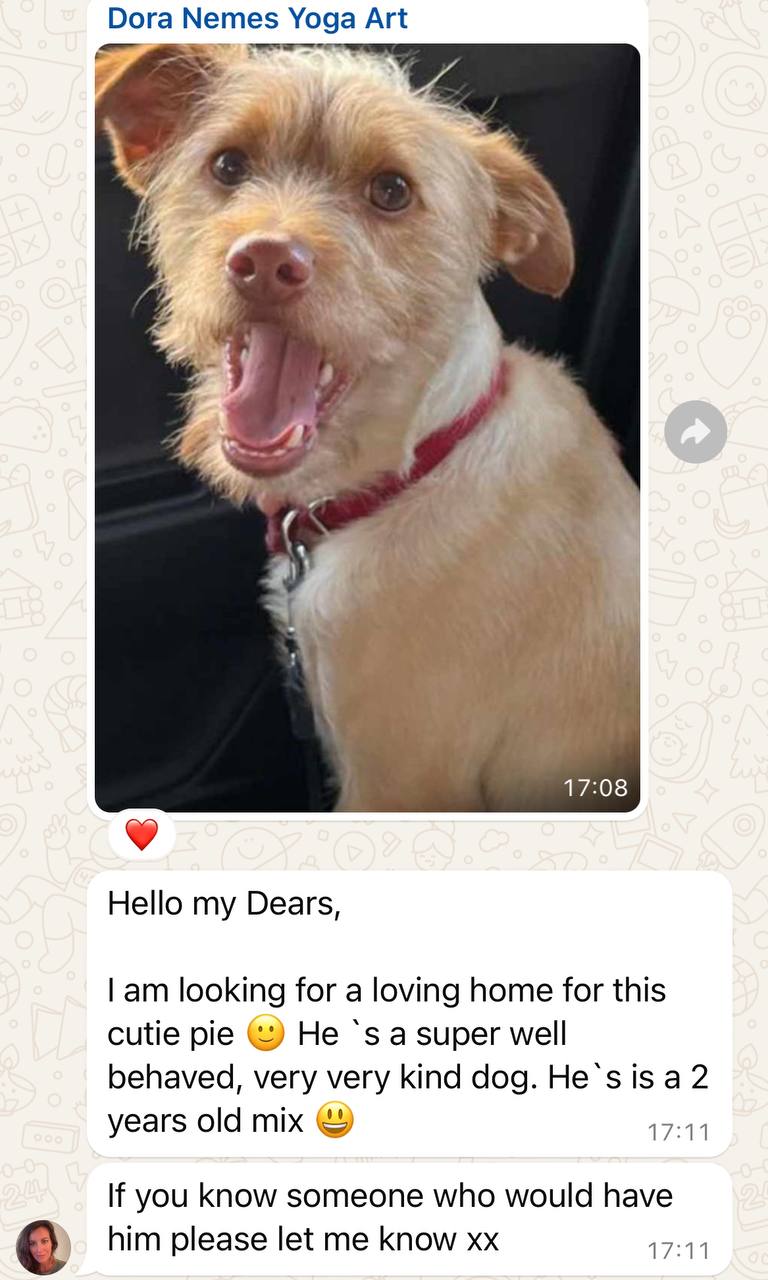Open the dog photo in full view
The image size is (768, 1280).
pyautogui.click(x=367, y=427)
